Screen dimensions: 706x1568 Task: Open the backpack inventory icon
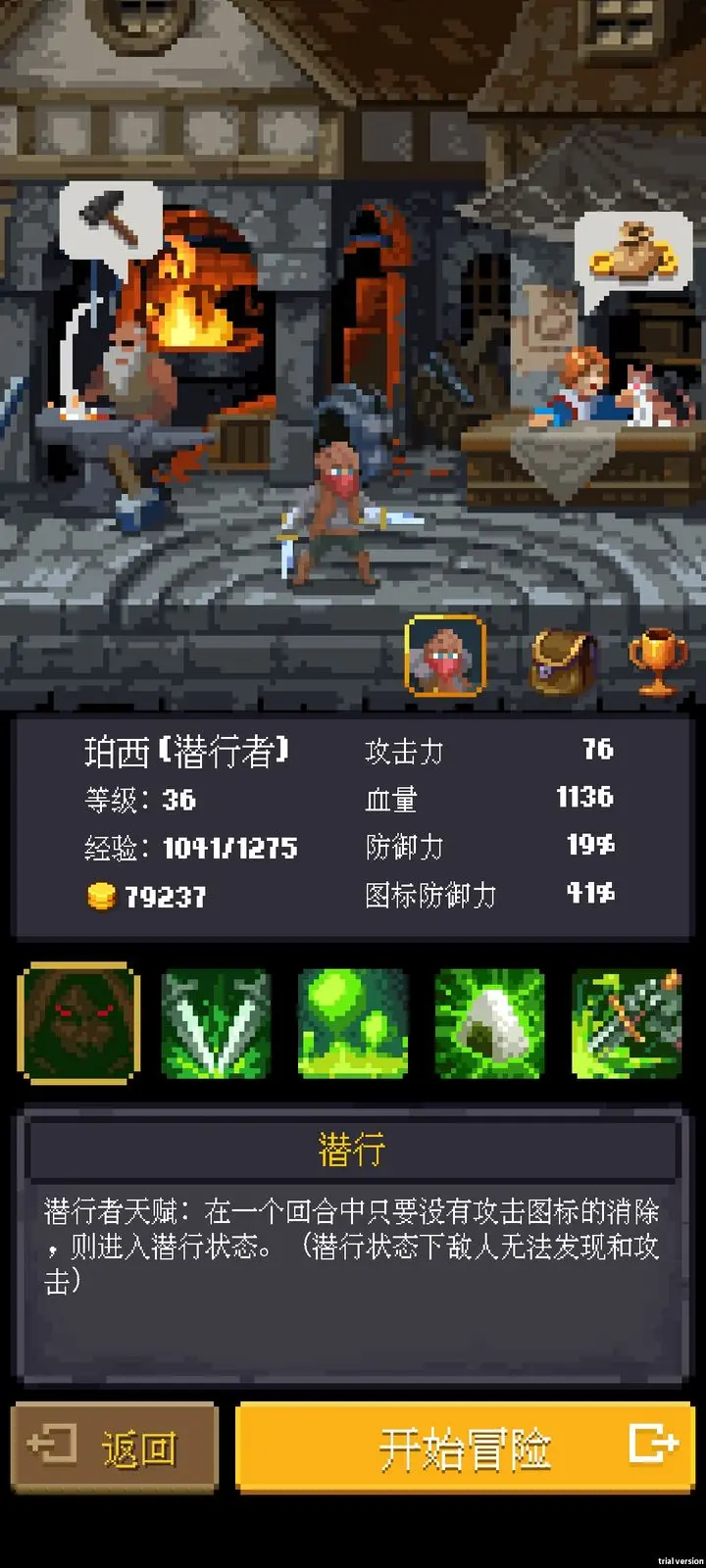coord(556,658)
